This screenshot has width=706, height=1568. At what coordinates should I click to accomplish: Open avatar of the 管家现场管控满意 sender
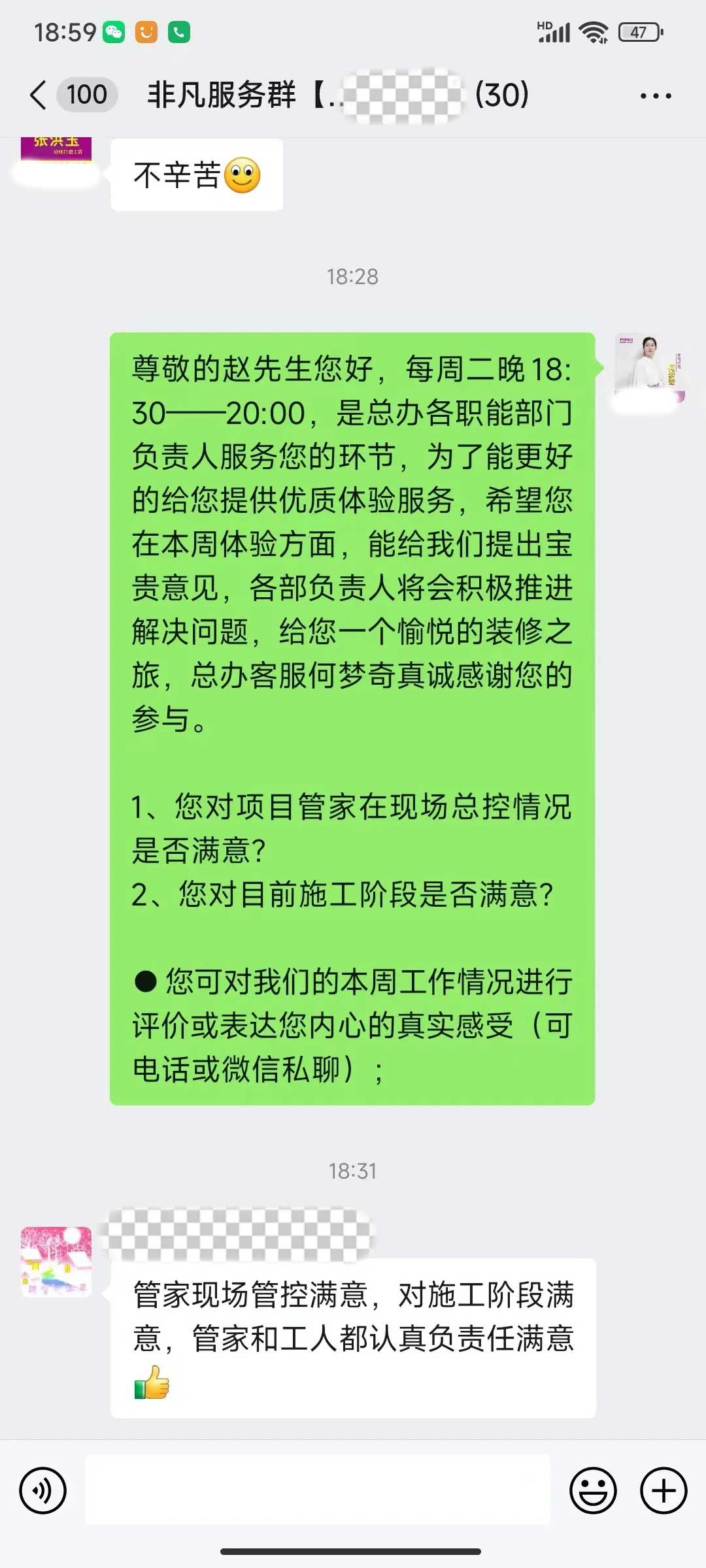[56, 1262]
